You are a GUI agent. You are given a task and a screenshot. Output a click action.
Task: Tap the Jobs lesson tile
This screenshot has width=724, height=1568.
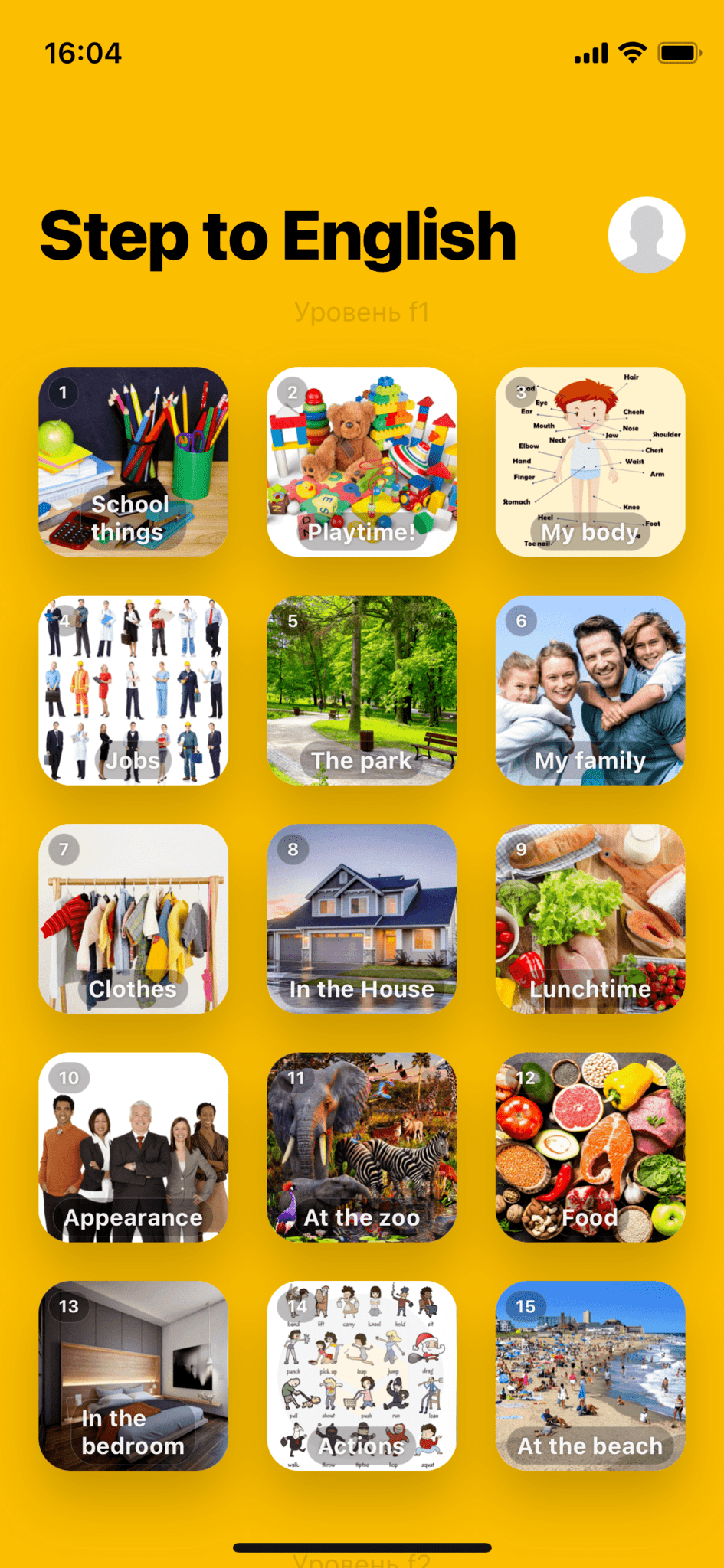coord(133,690)
